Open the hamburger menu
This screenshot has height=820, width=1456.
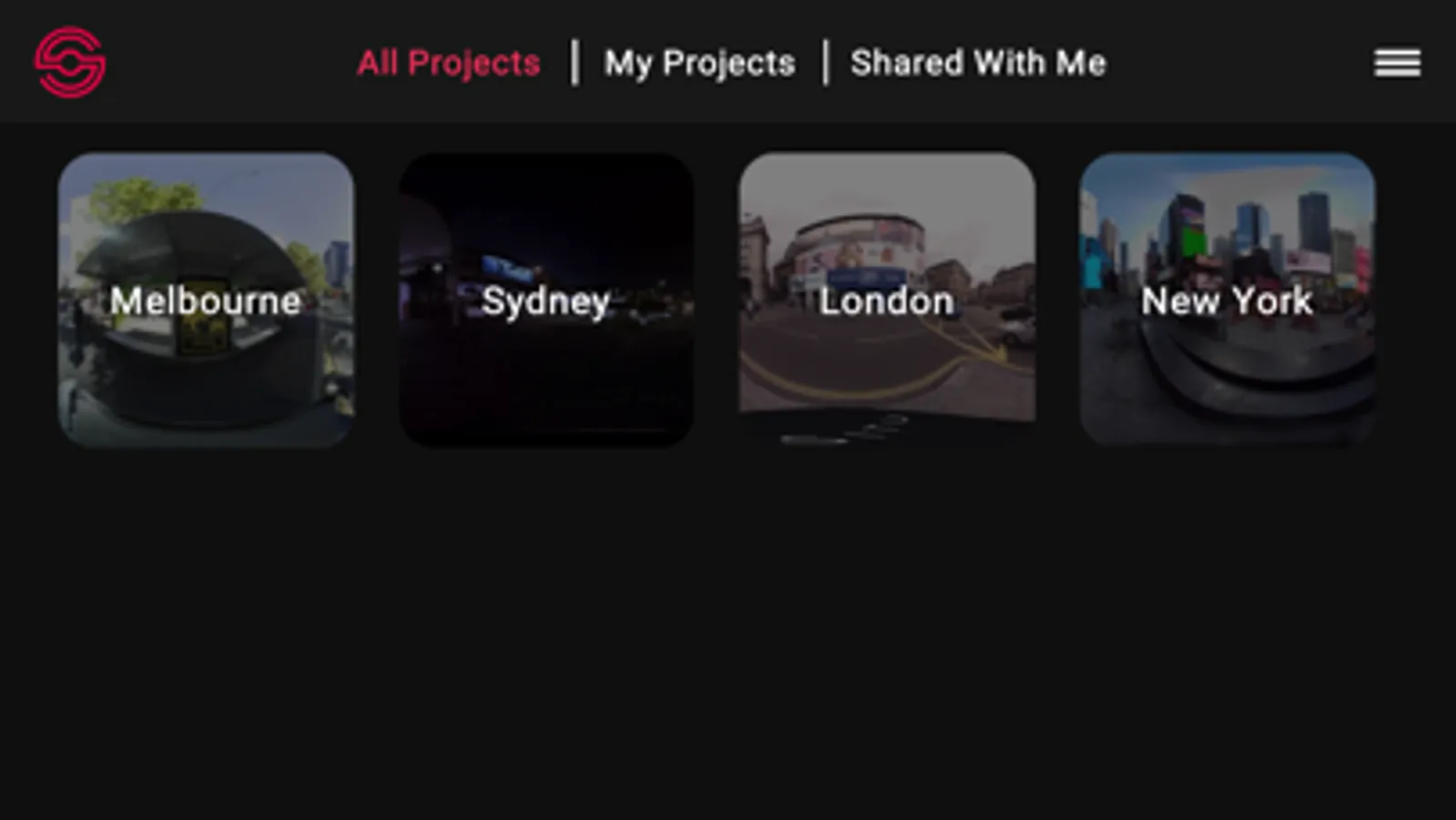point(1397,63)
